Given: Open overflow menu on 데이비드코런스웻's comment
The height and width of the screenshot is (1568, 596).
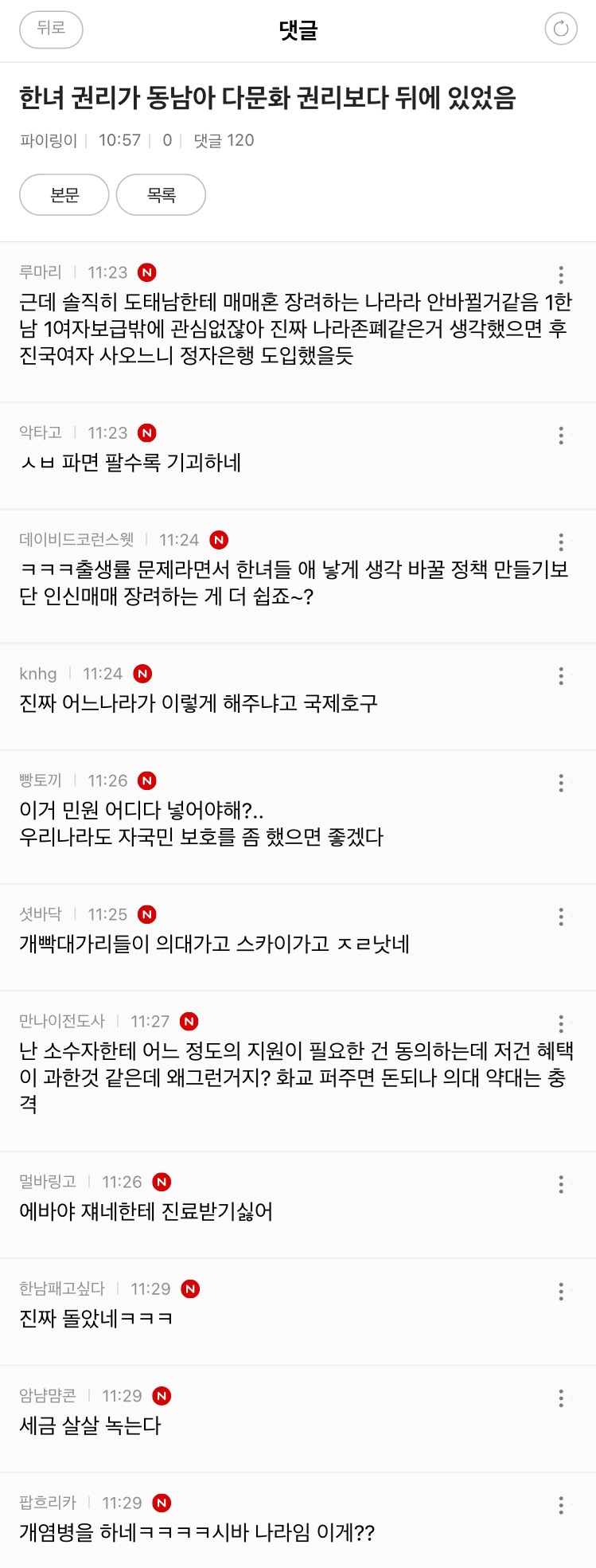Looking at the screenshot, I should [561, 542].
